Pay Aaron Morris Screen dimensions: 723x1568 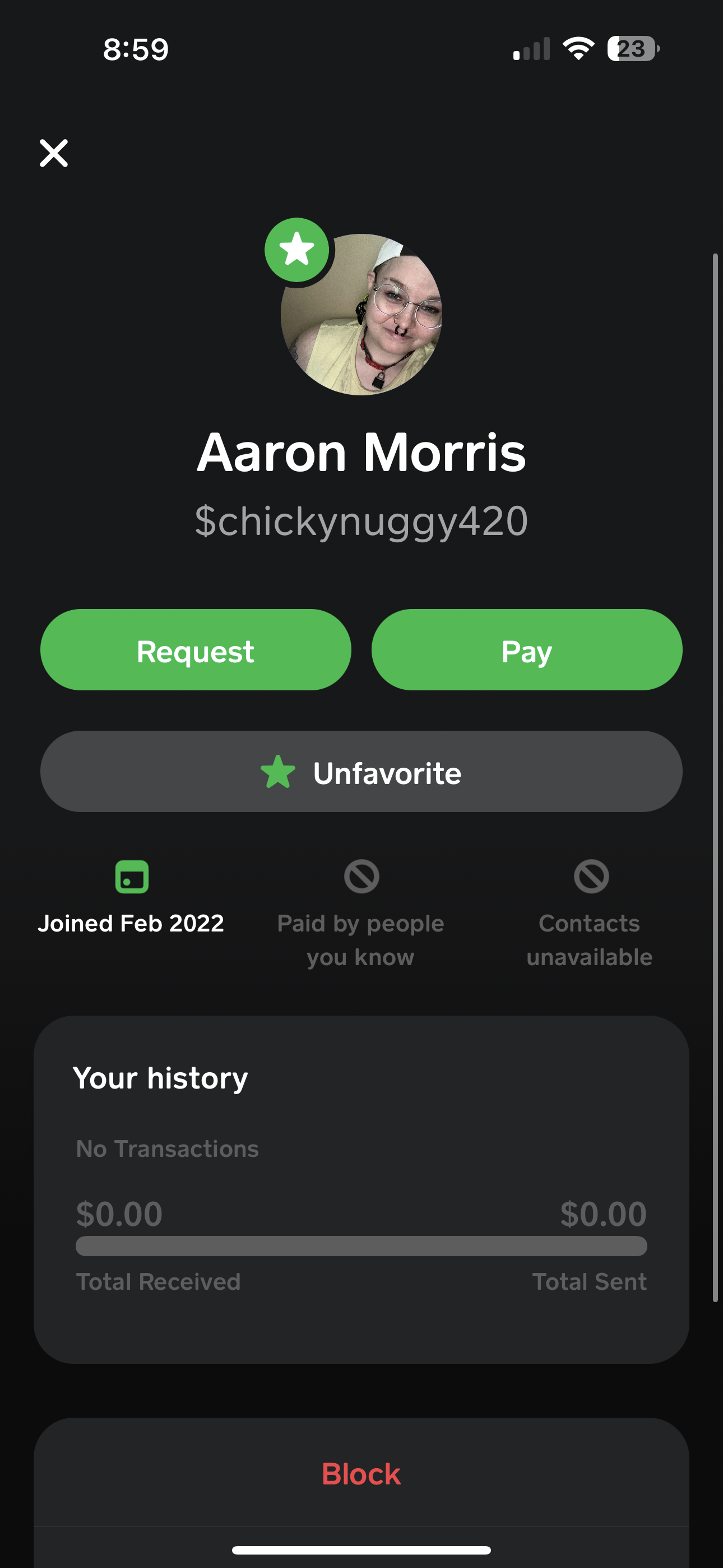tap(526, 649)
